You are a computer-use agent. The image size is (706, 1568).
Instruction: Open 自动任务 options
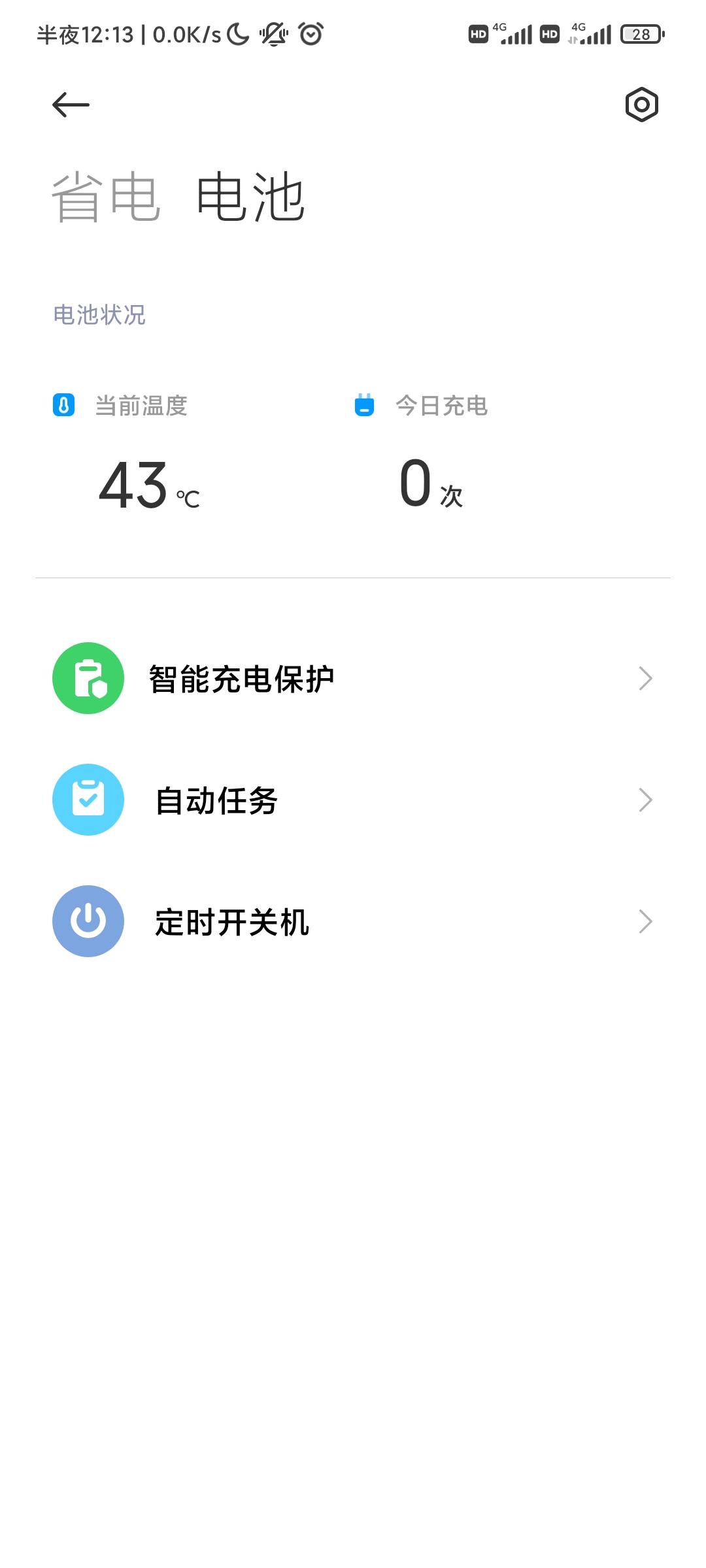[353, 800]
